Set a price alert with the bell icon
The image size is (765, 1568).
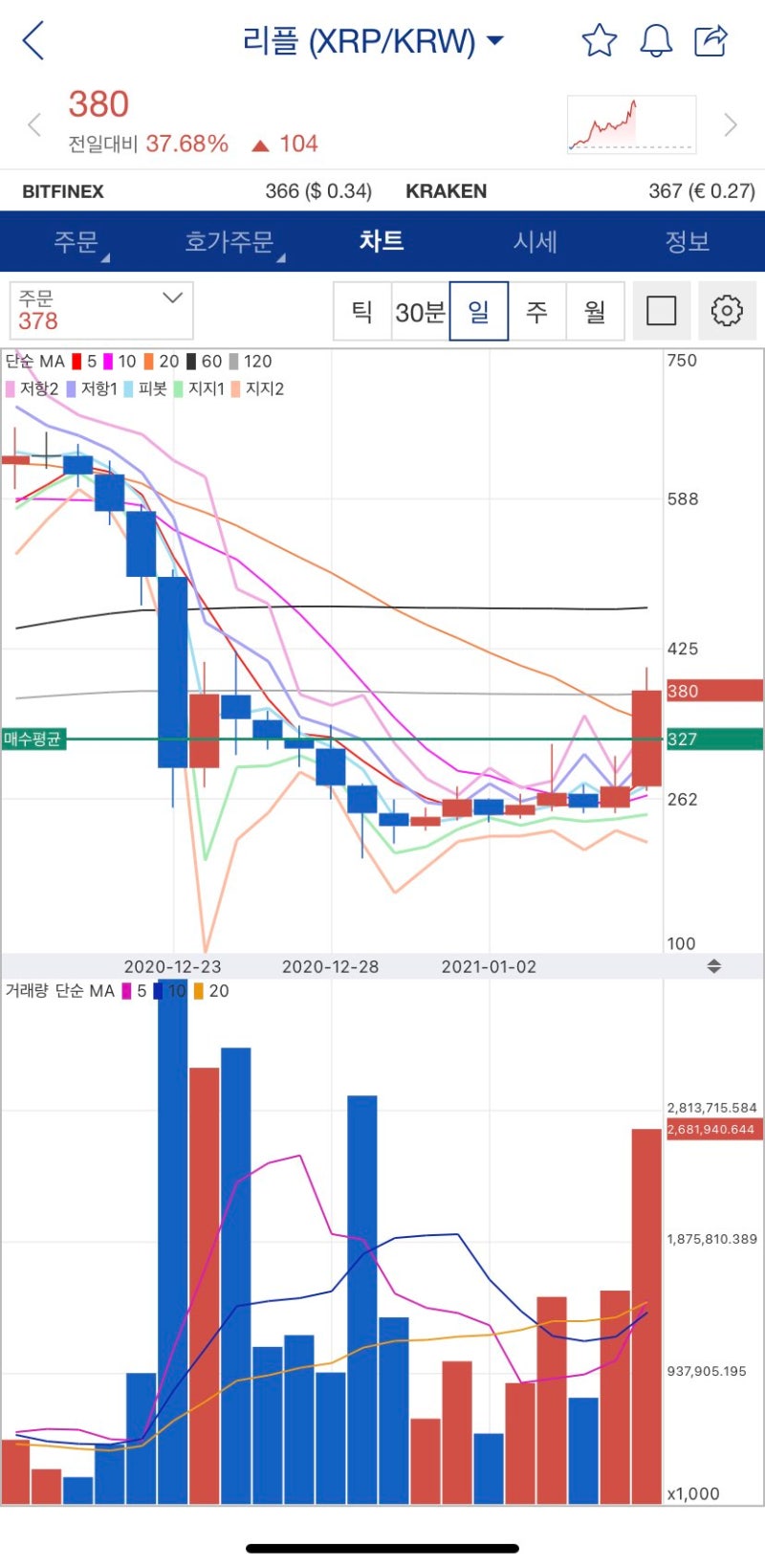(656, 40)
